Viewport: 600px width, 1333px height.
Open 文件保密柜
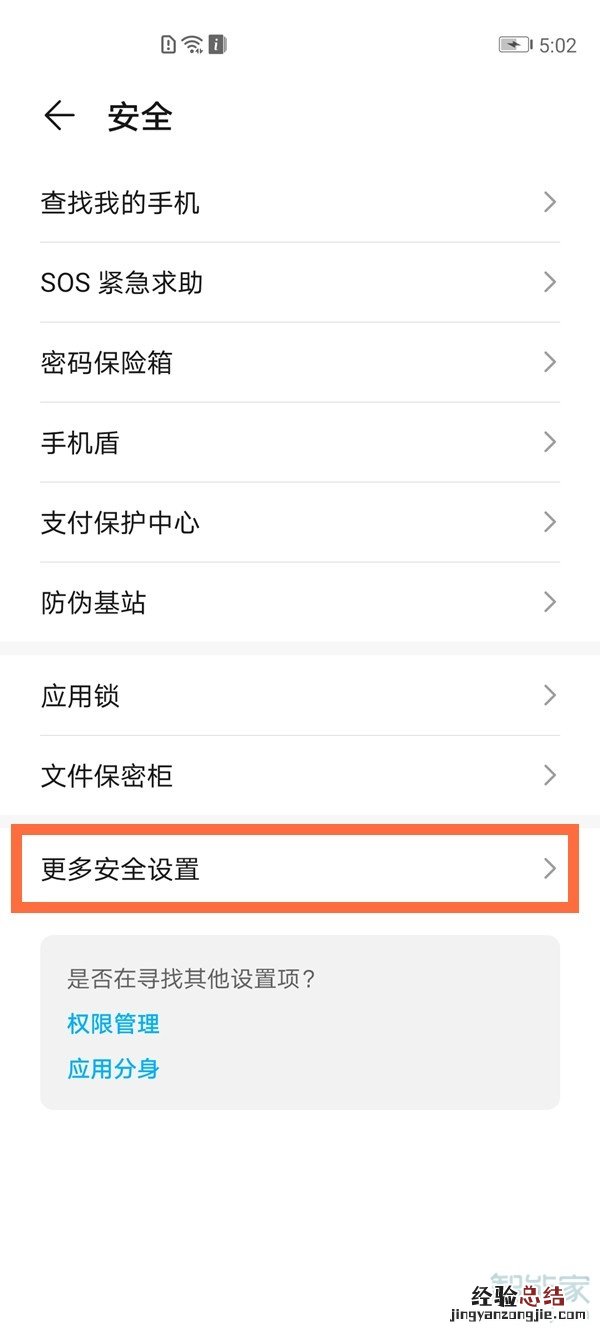click(300, 775)
